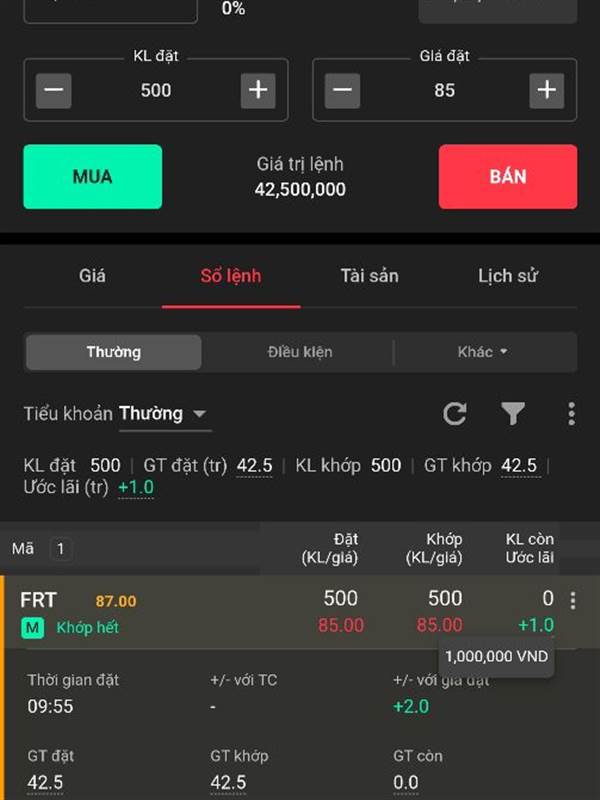Switch to the Tài sản tab

pyautogui.click(x=369, y=276)
